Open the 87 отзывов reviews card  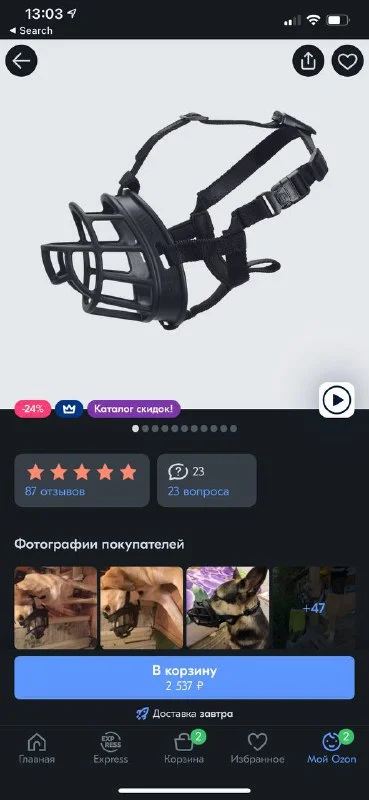(82, 480)
